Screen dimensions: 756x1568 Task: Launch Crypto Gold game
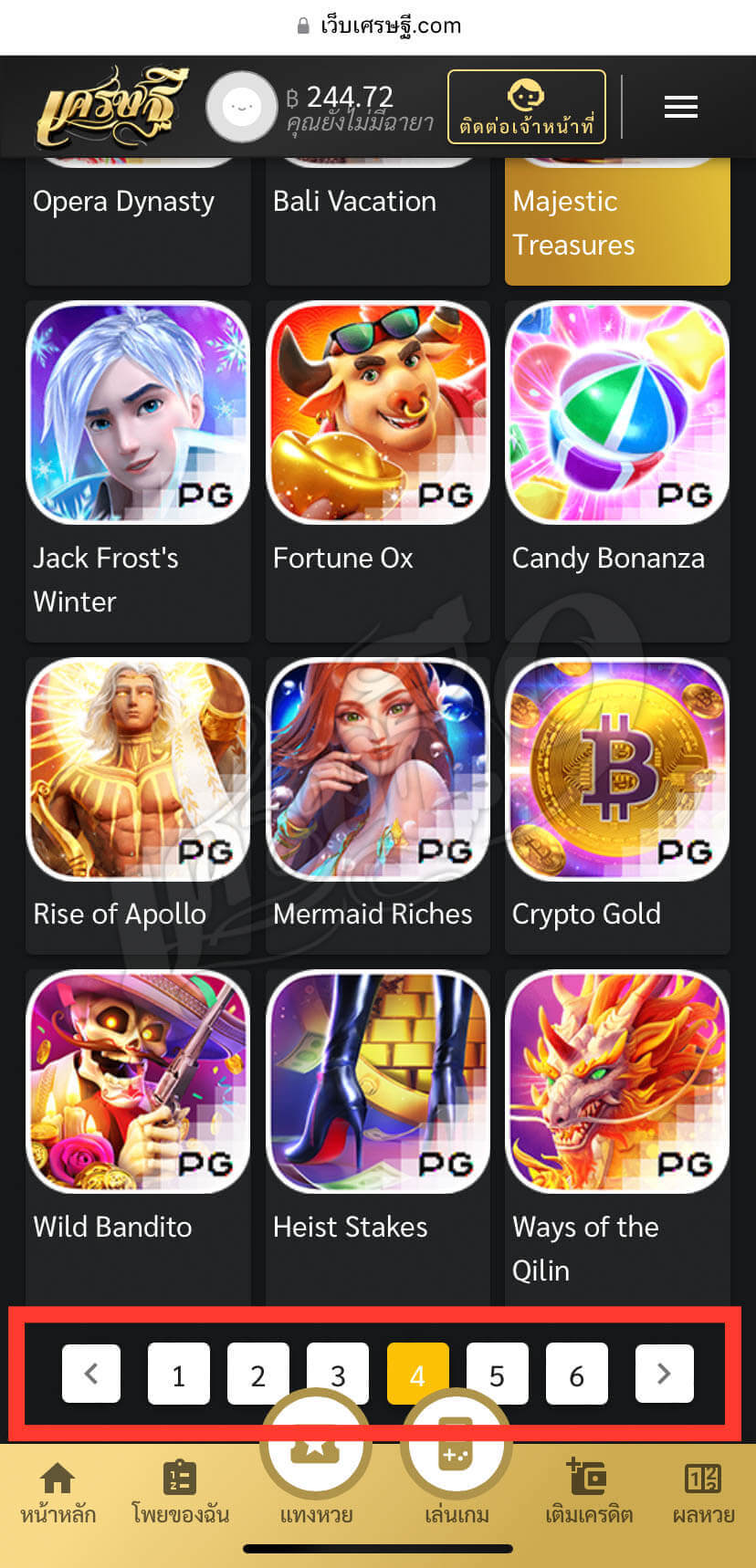pos(617,768)
